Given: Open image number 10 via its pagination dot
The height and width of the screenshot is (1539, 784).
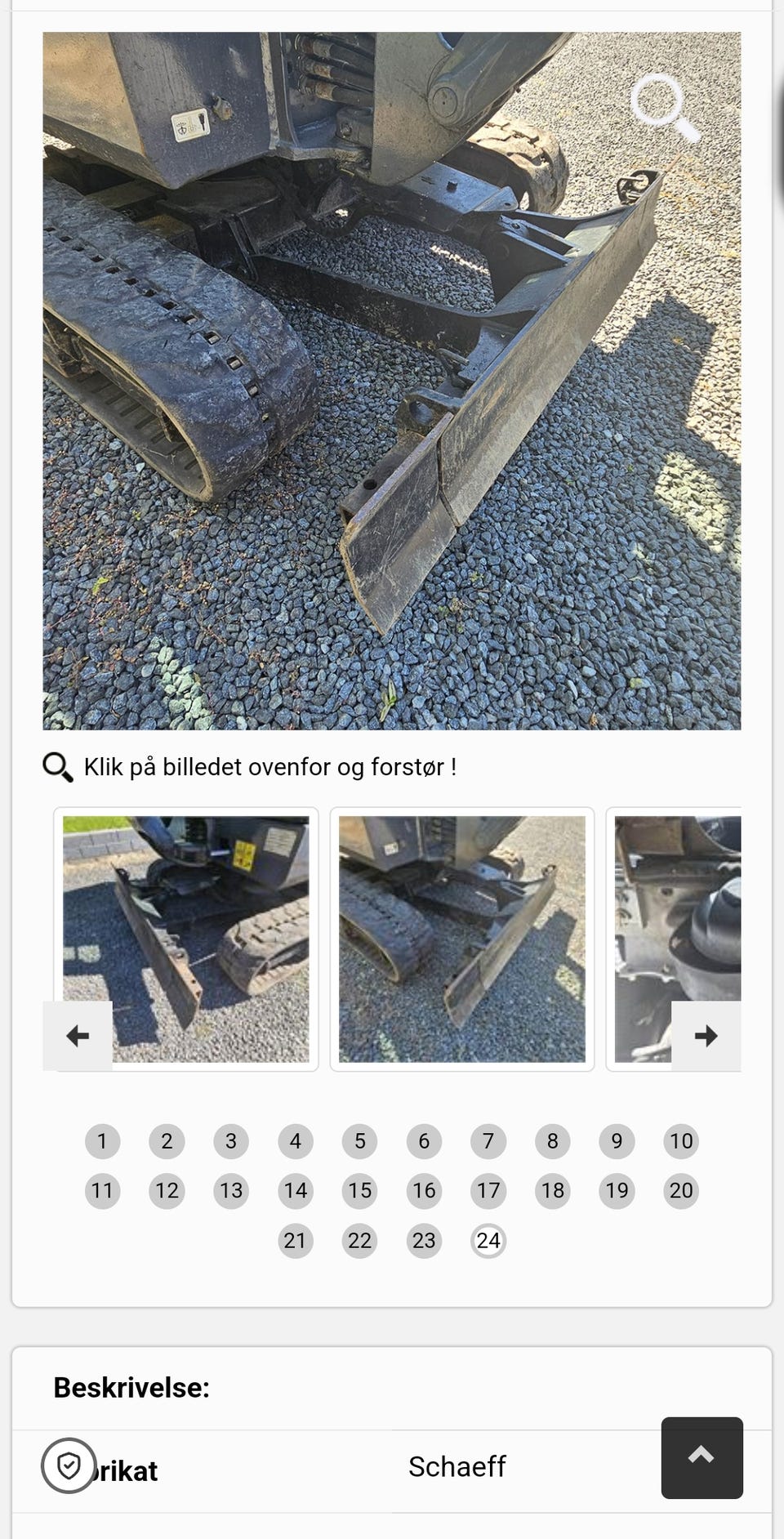Looking at the screenshot, I should click(680, 1140).
